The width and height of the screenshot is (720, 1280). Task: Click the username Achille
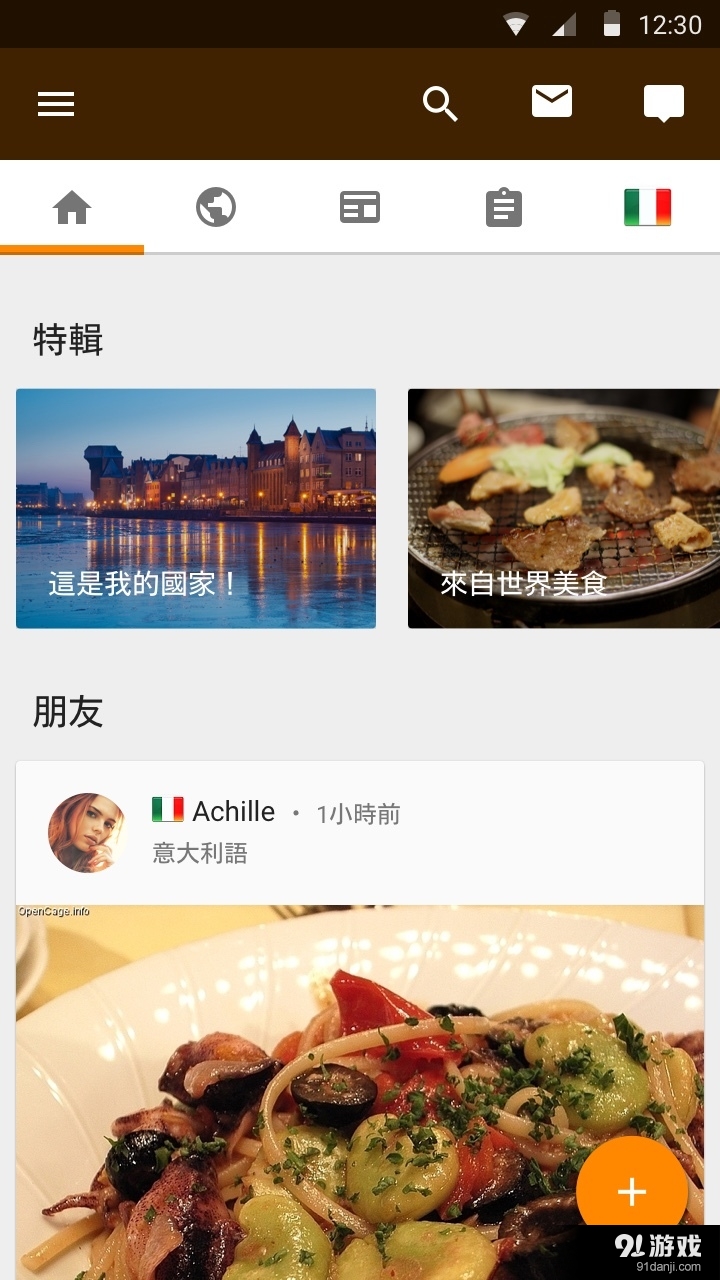click(x=234, y=811)
